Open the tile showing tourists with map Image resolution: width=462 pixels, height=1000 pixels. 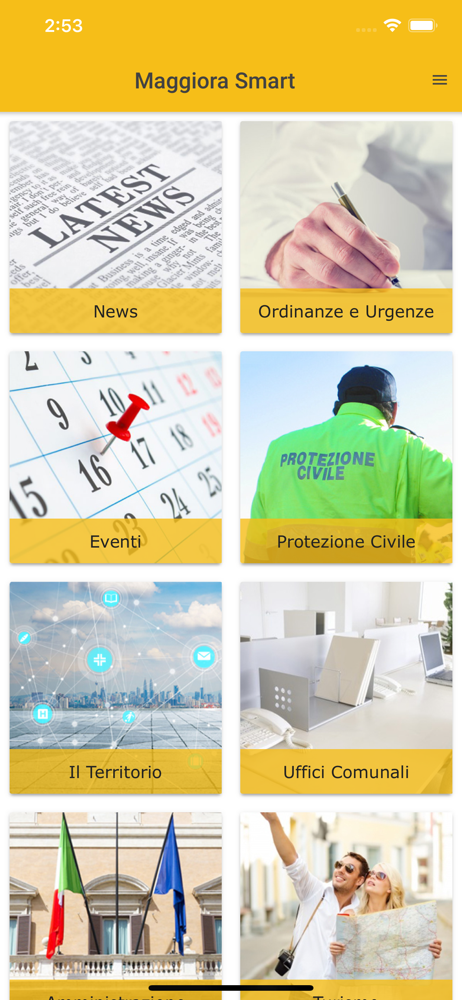pos(346,906)
